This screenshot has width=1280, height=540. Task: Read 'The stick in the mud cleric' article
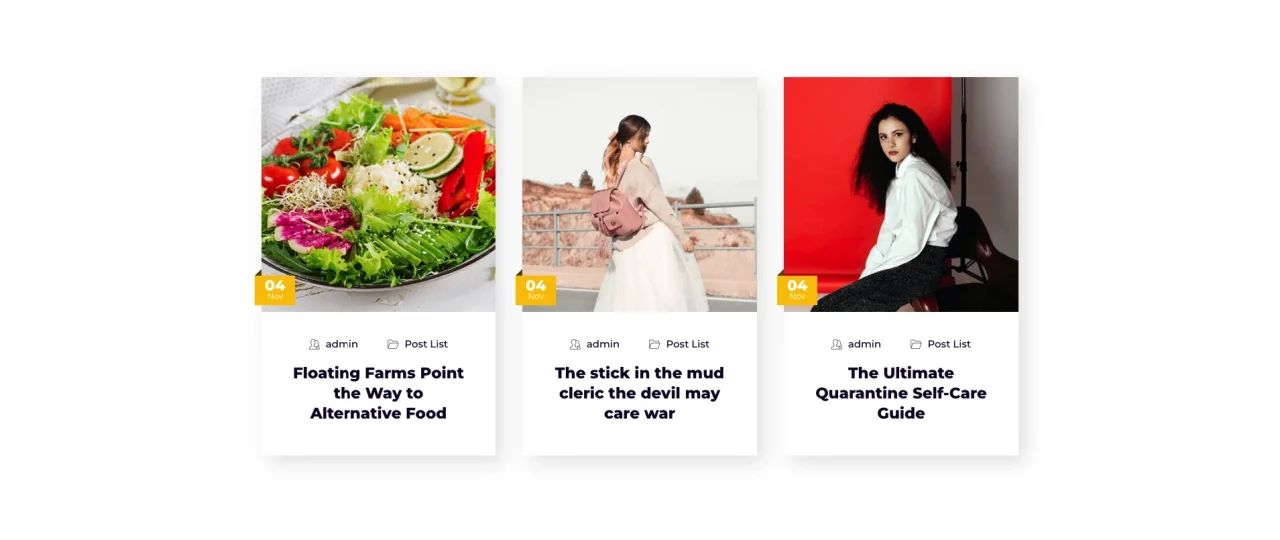click(639, 393)
